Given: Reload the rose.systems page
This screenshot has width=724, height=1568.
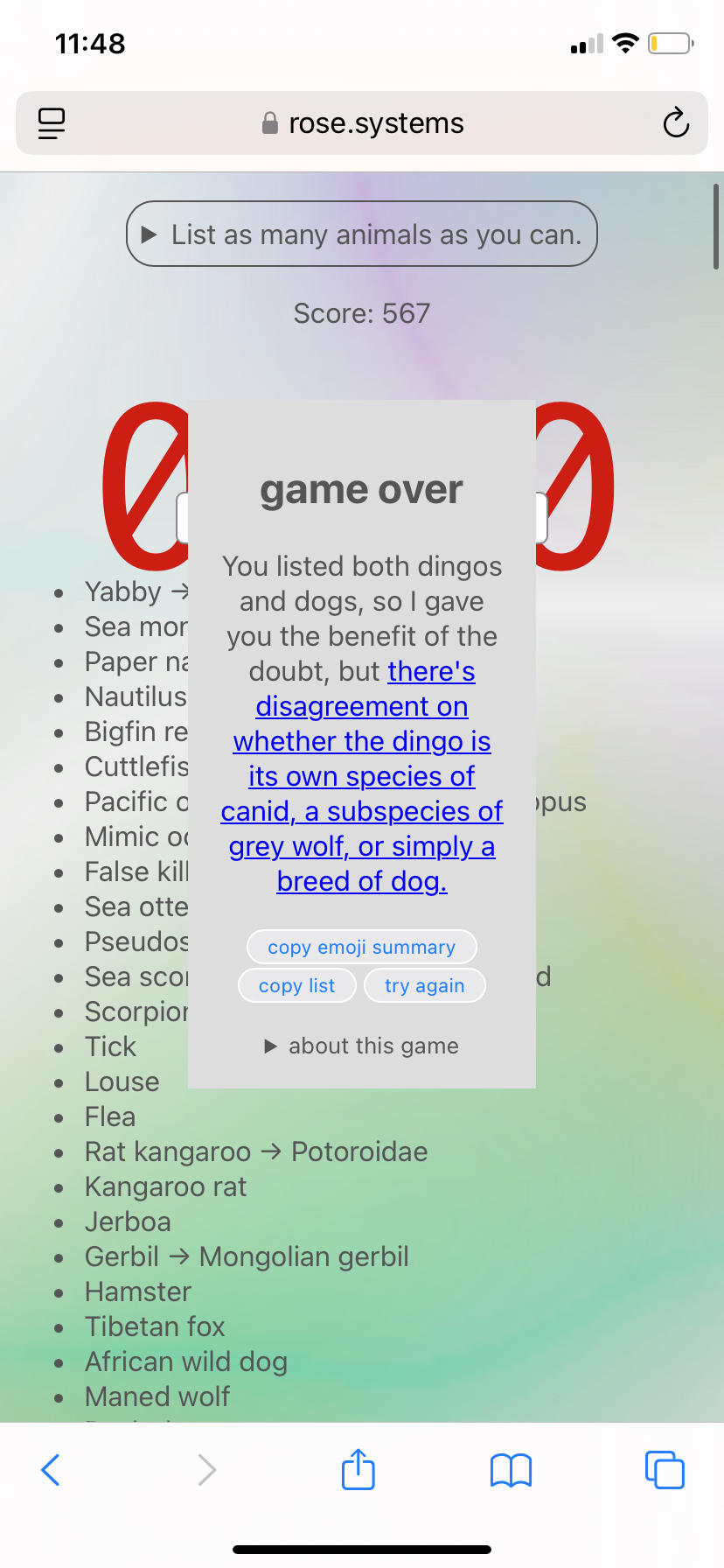Looking at the screenshot, I should 675,123.
